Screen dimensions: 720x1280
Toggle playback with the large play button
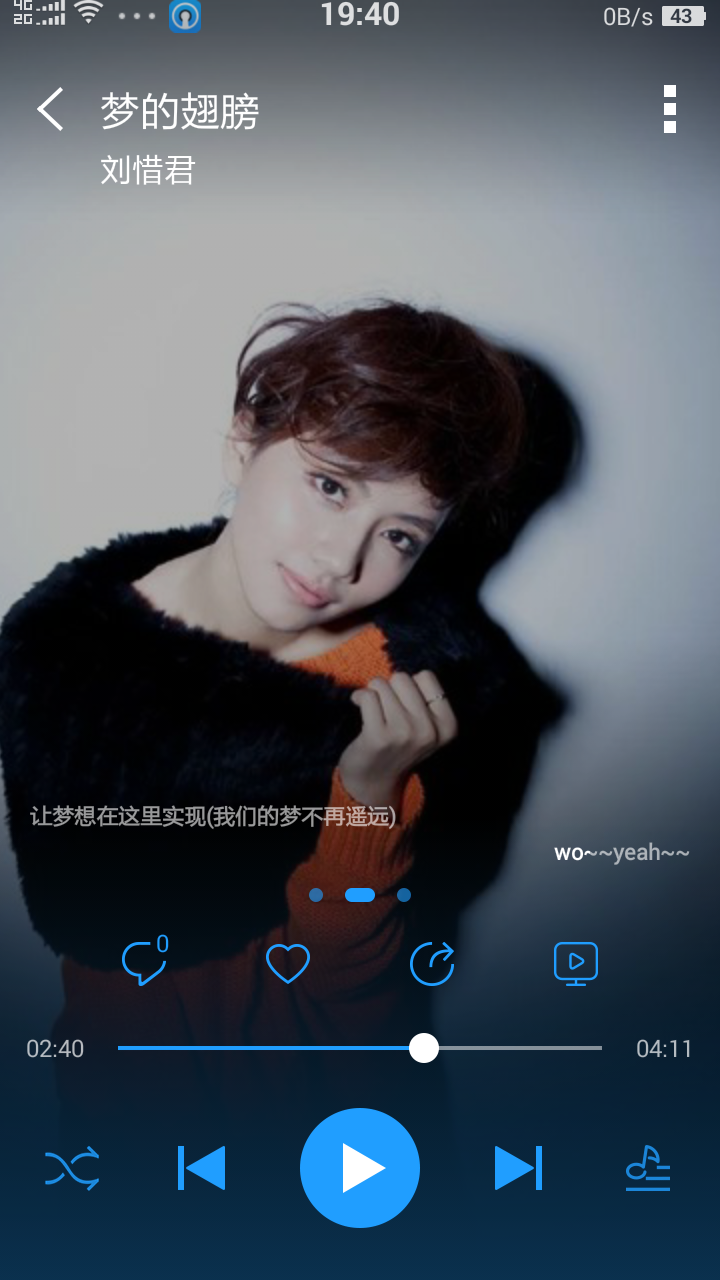point(360,1167)
